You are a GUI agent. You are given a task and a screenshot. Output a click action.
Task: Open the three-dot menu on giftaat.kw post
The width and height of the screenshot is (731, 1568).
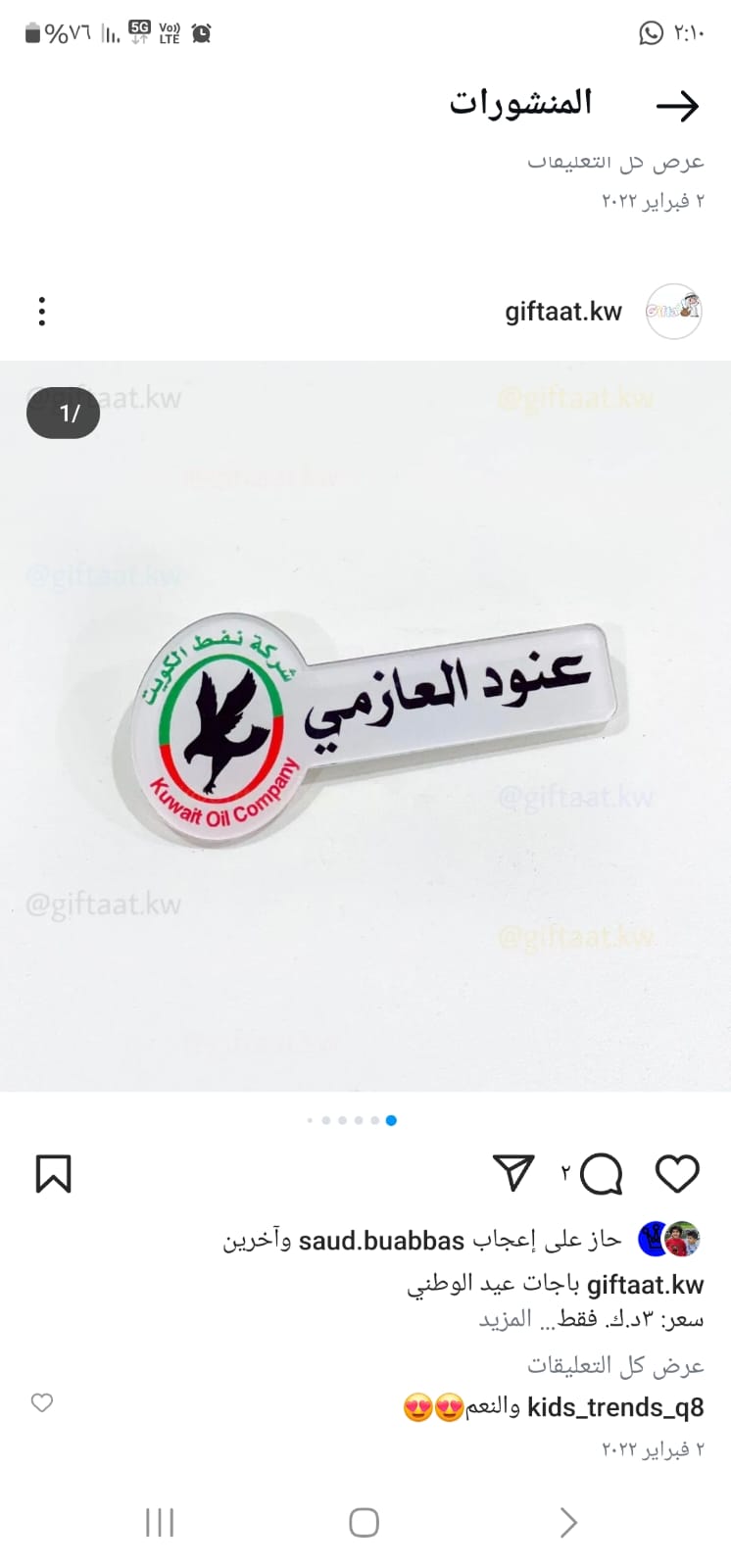[42, 312]
